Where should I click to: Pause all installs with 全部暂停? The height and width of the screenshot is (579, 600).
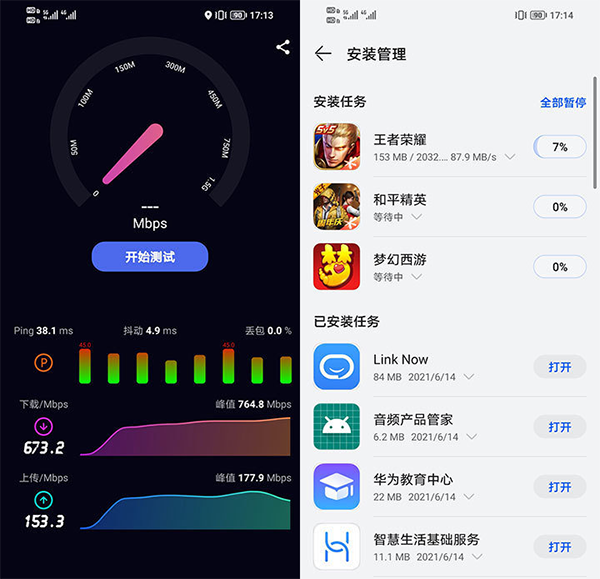click(x=563, y=102)
